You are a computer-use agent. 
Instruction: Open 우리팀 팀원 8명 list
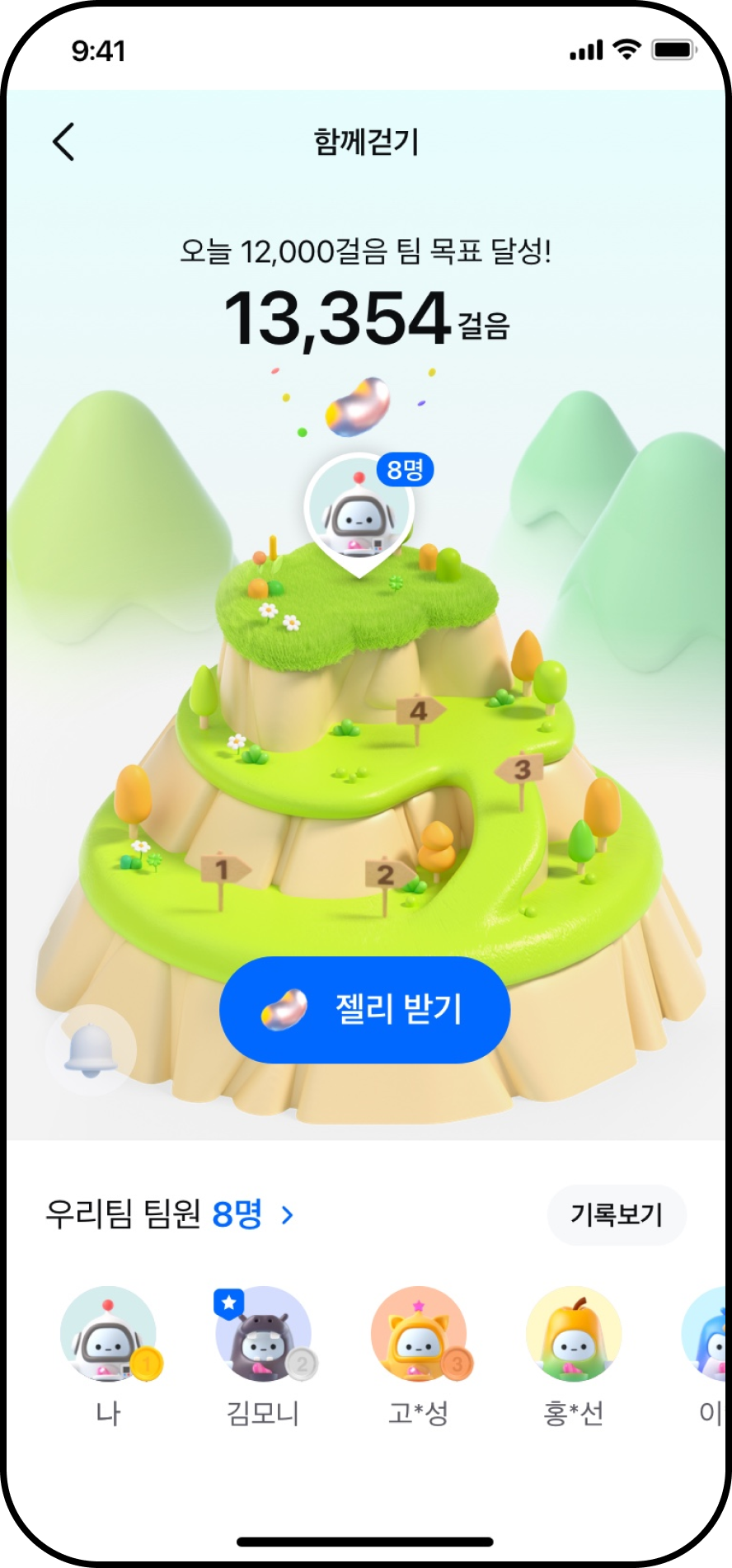click(170, 1214)
